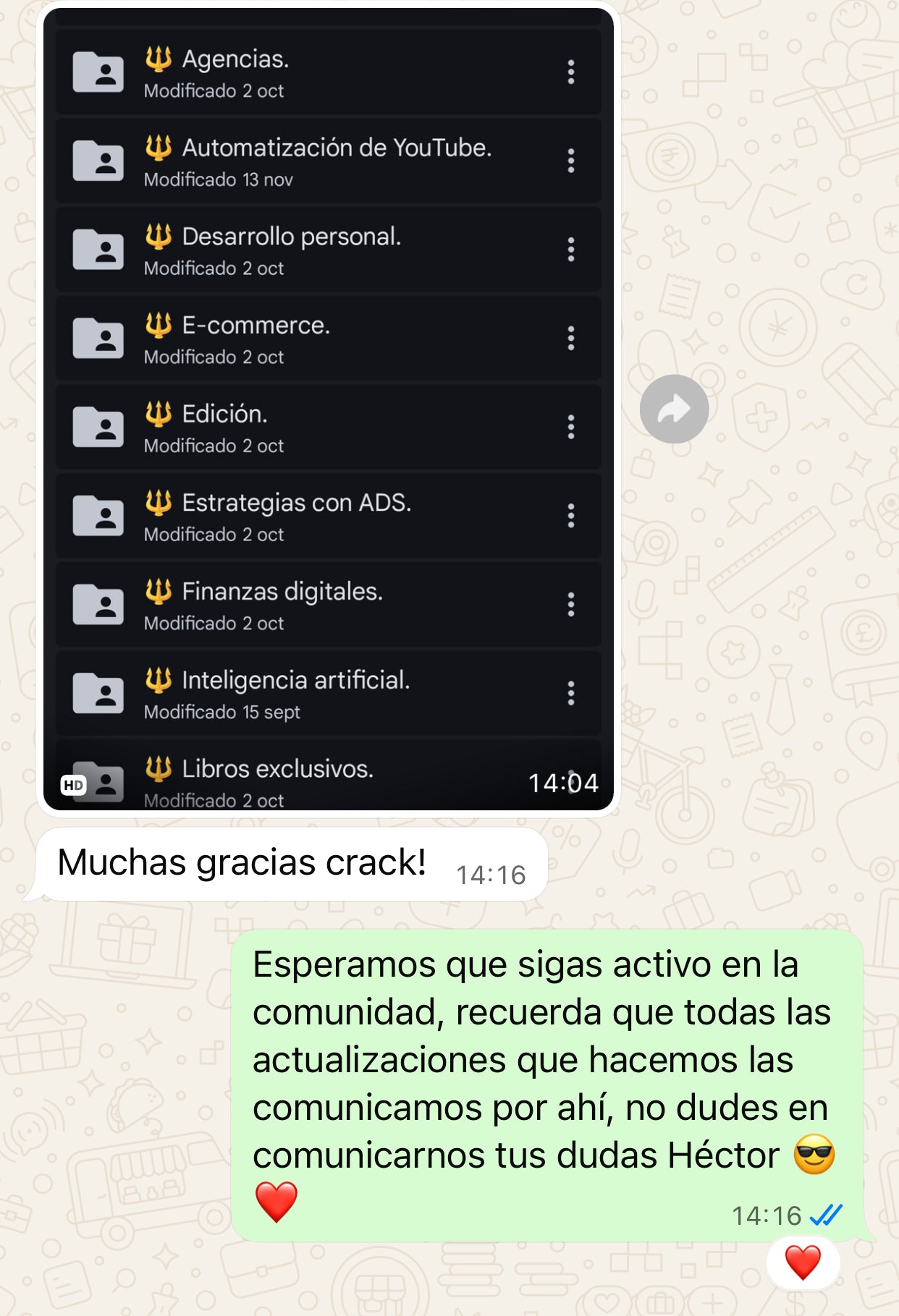
Task: View the heart reaction on the green message
Action: [803, 1262]
